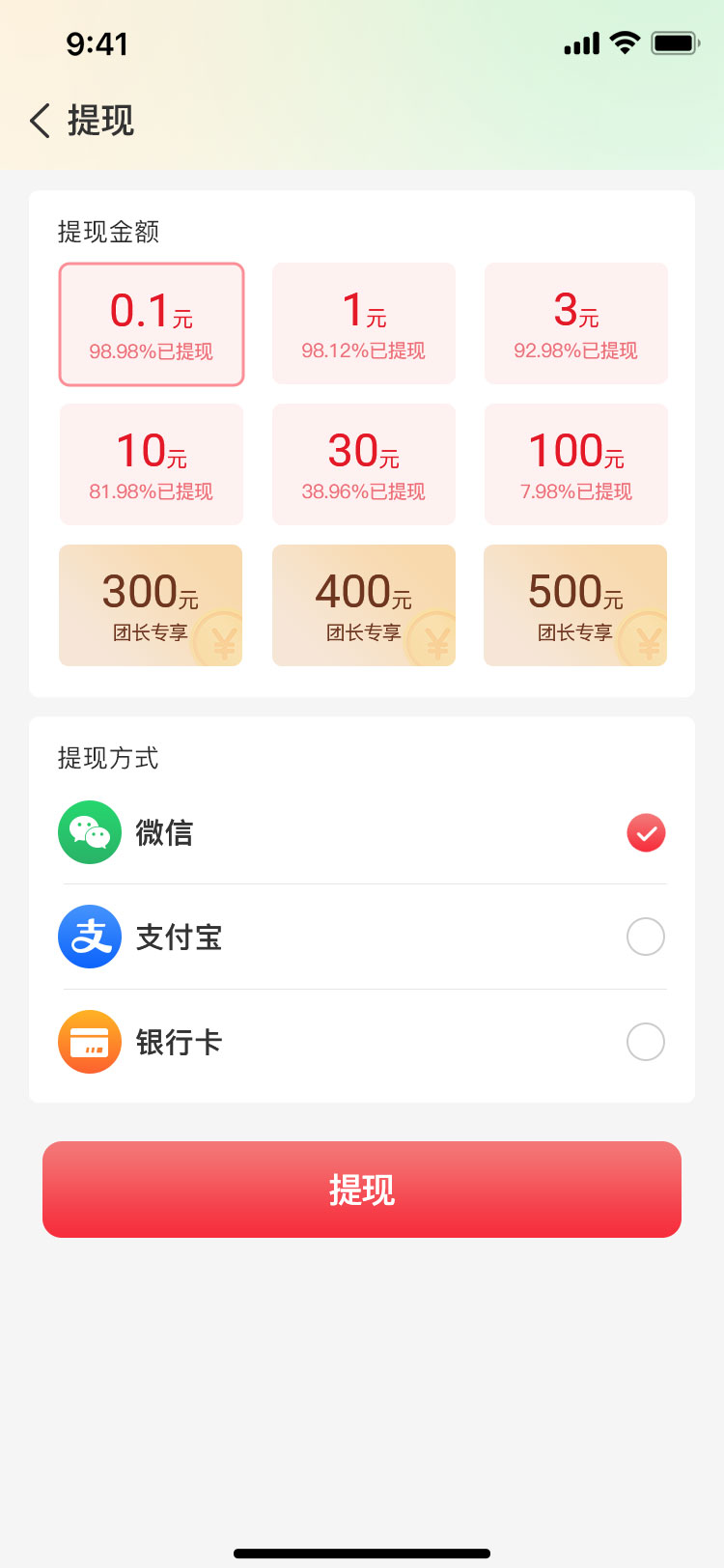
Task: Pick the 100元 withdrawal option
Action: click(x=576, y=465)
